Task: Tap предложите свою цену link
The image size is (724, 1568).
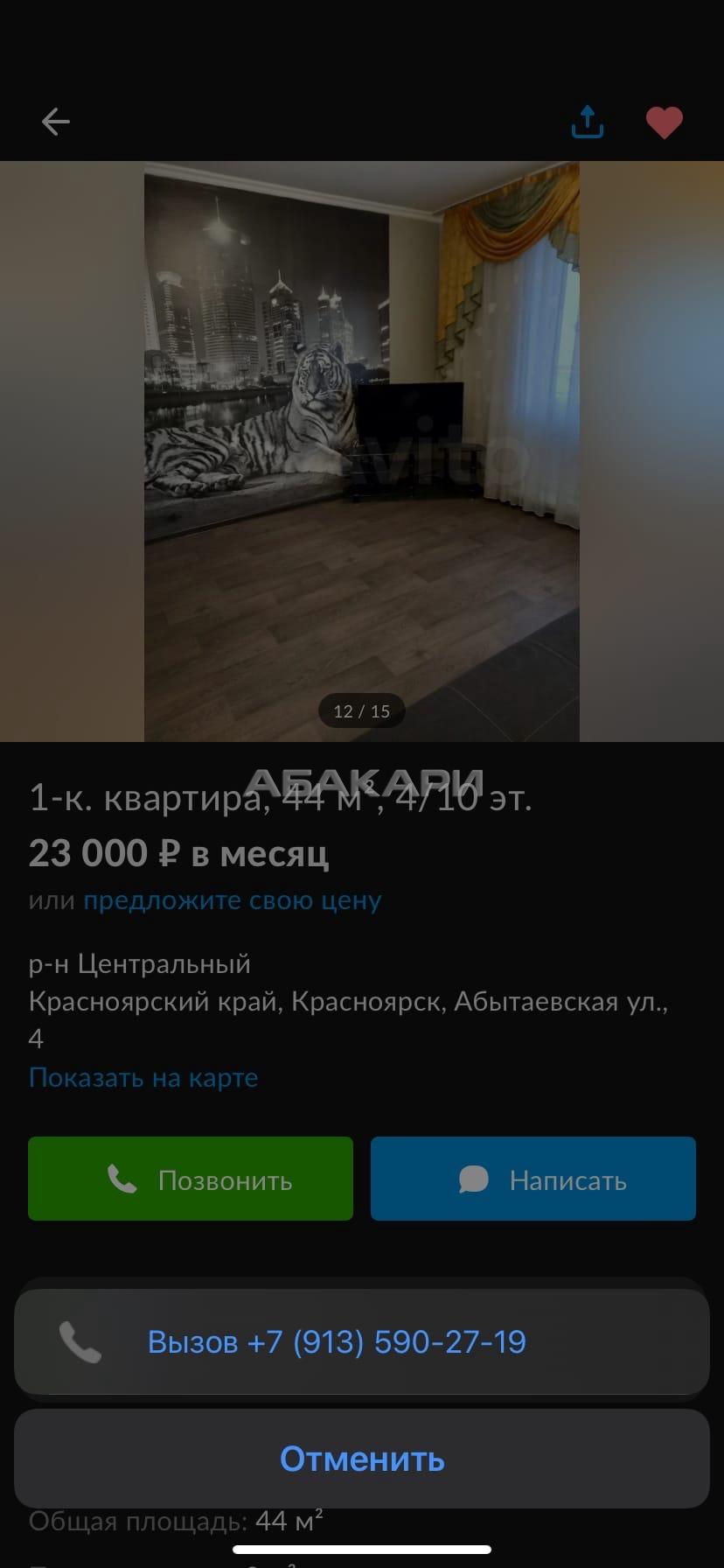Action: (x=233, y=900)
